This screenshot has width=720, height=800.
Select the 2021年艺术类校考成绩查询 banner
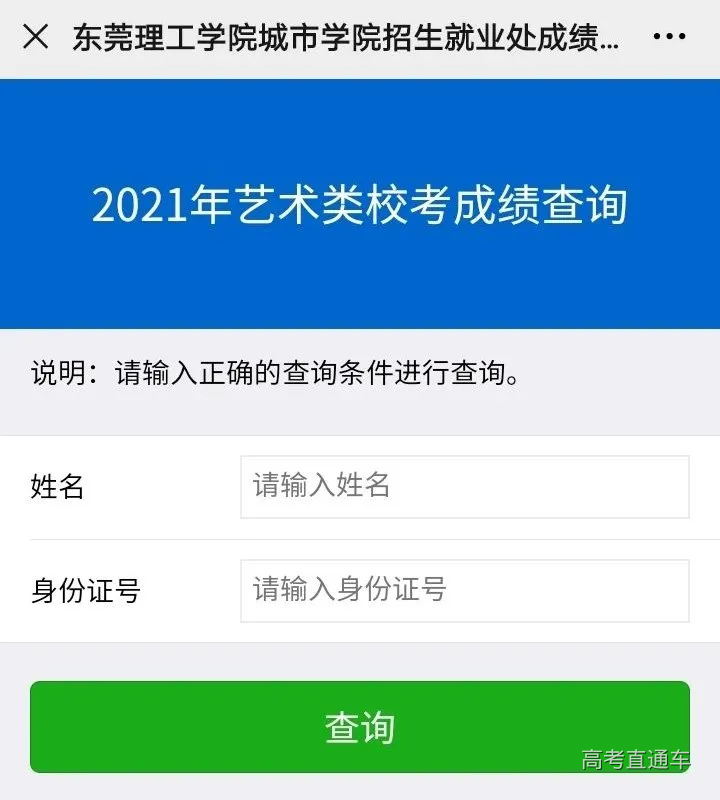pos(360,203)
